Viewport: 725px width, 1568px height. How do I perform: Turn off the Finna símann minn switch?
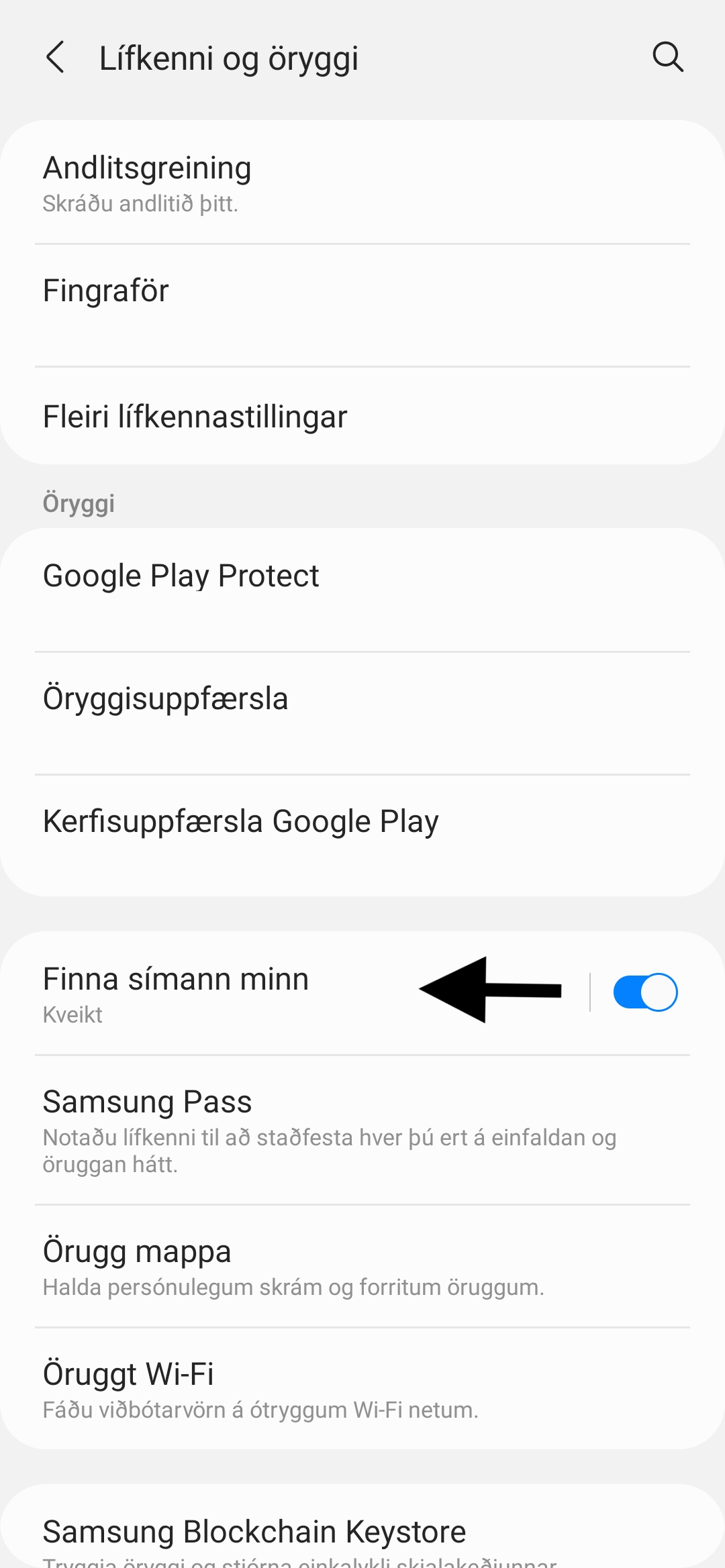click(x=644, y=992)
